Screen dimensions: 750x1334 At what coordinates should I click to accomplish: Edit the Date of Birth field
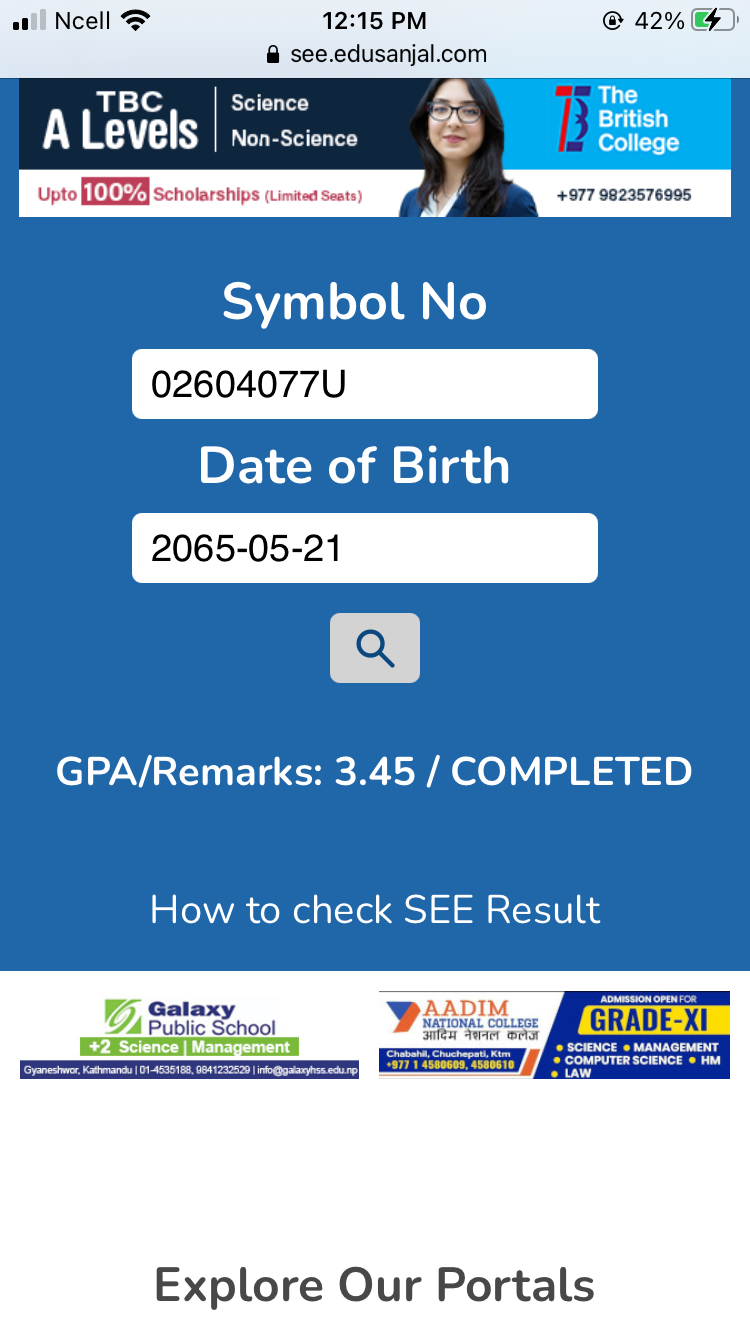point(365,548)
